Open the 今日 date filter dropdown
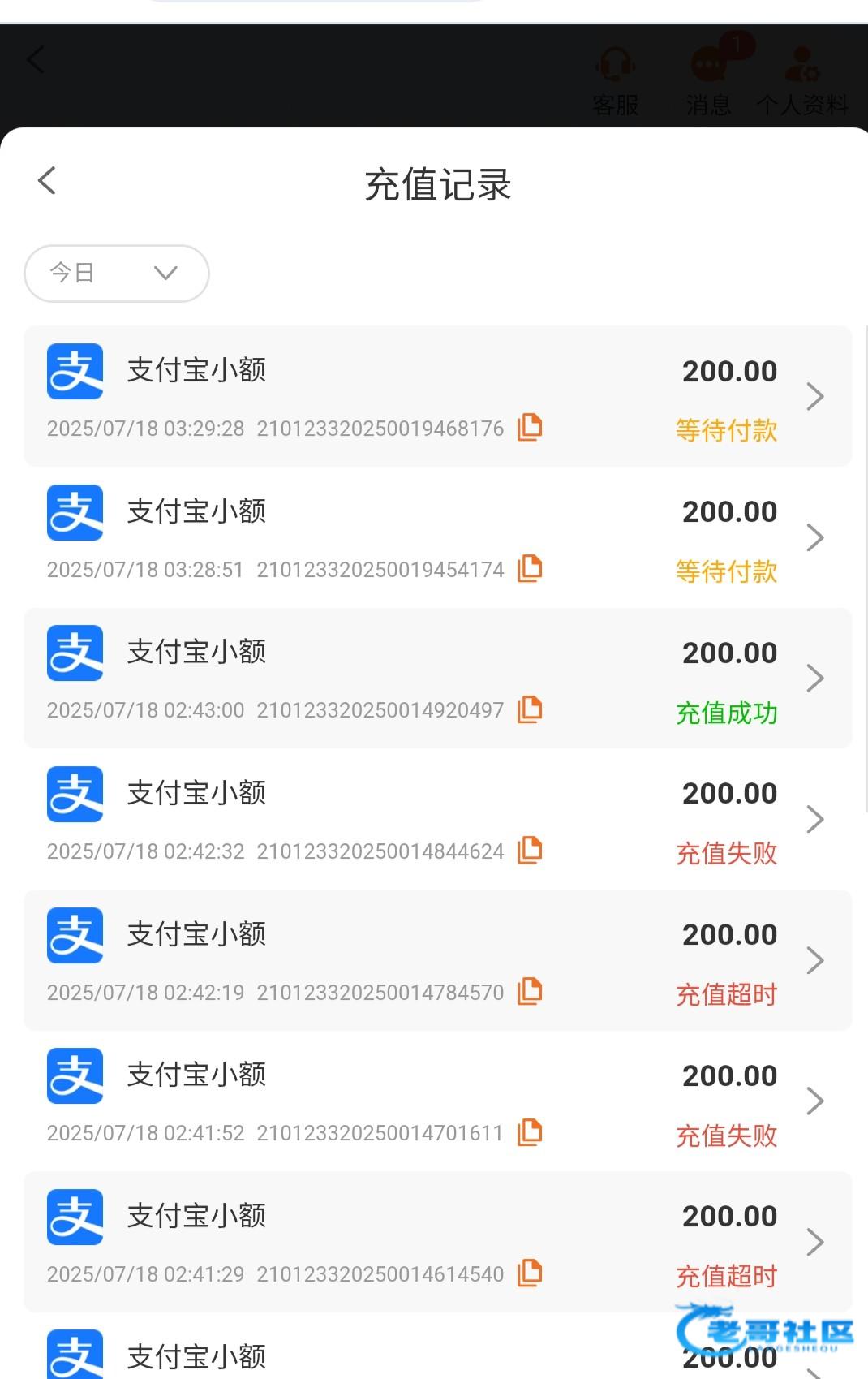Image resolution: width=868 pixels, height=1379 pixels. coord(117,274)
